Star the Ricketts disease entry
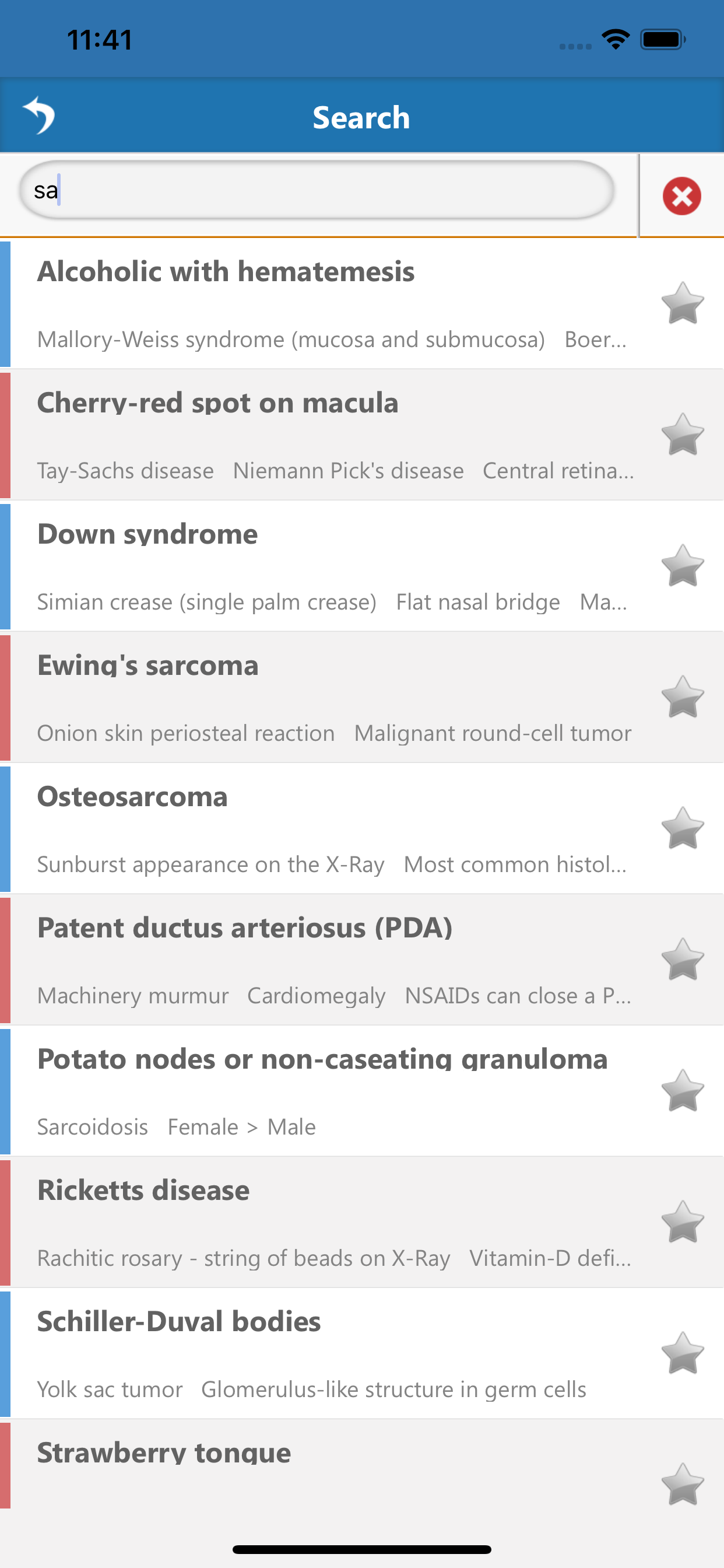The image size is (724, 1568). [682, 1221]
